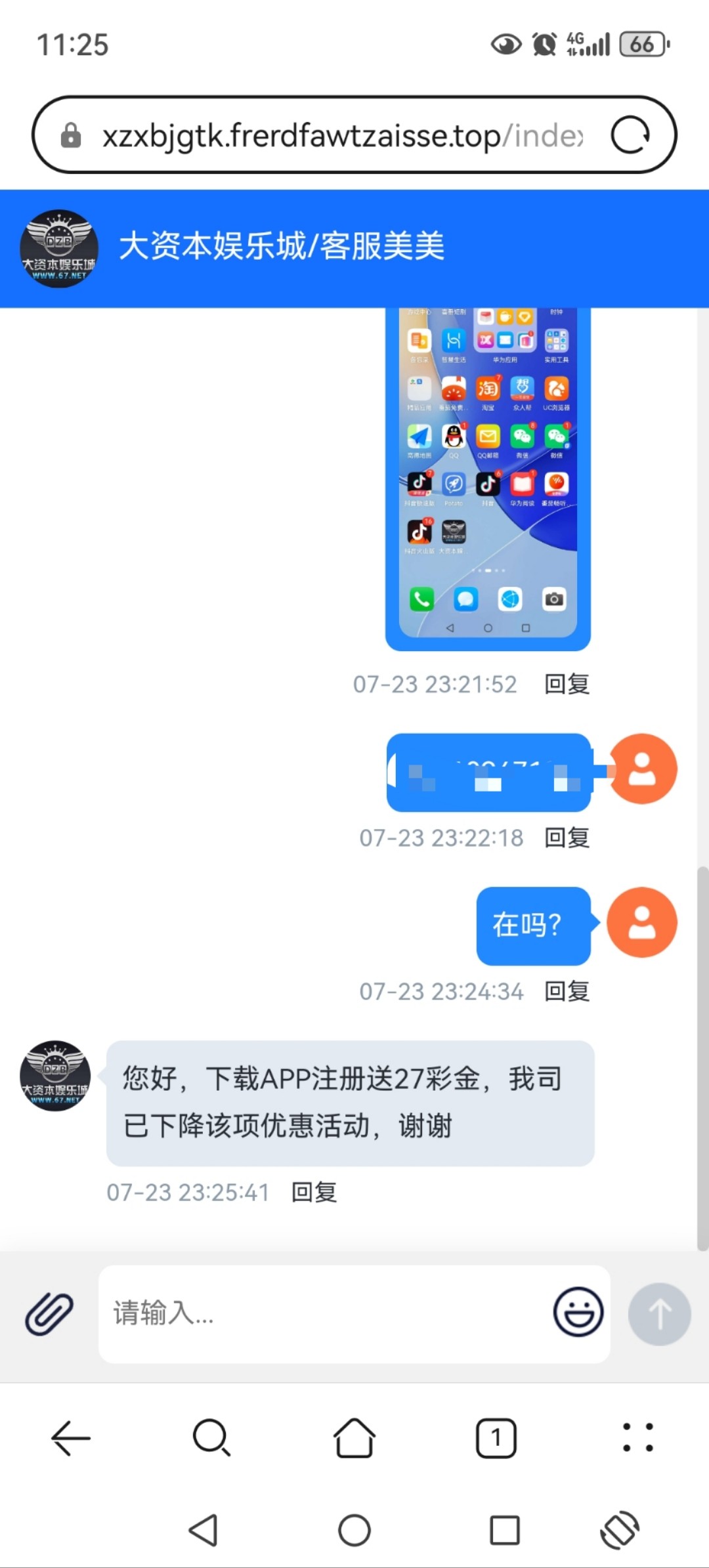Reply to the customer service message at 23:25:41
The height and width of the screenshot is (1568, 709).
tap(314, 1192)
